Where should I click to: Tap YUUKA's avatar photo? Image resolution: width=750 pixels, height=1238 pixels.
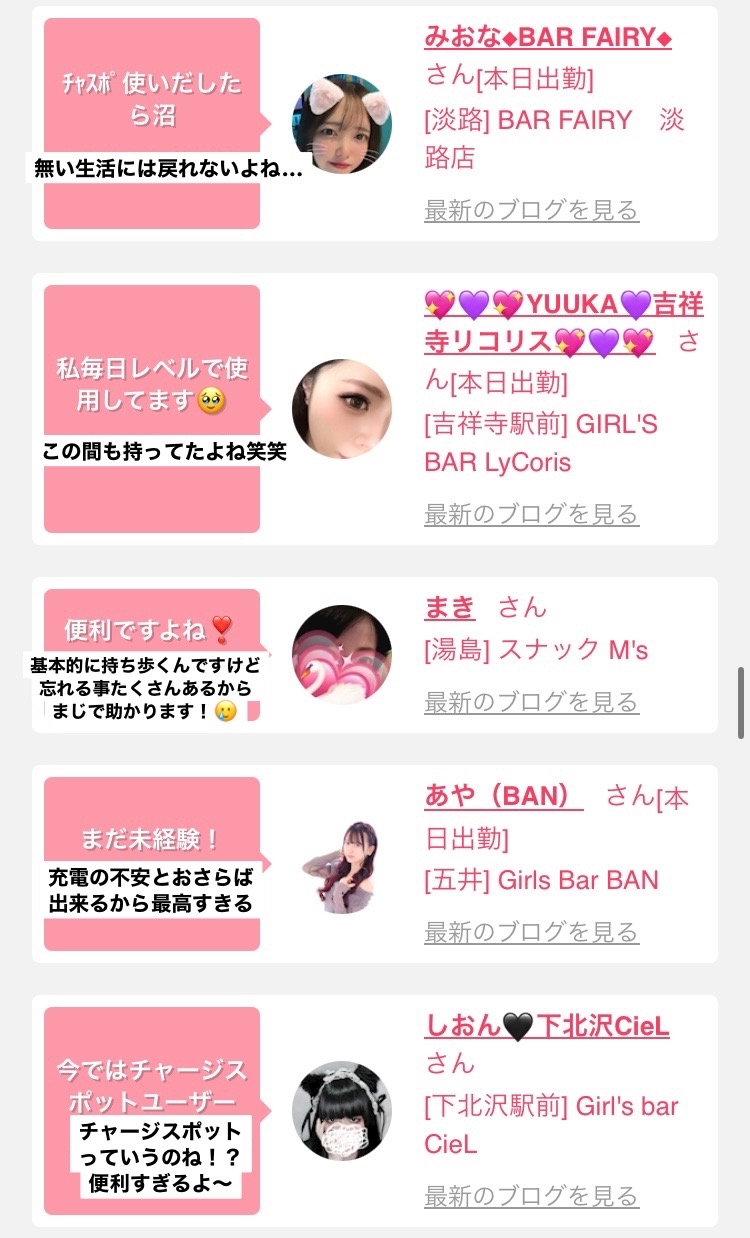tap(342, 409)
